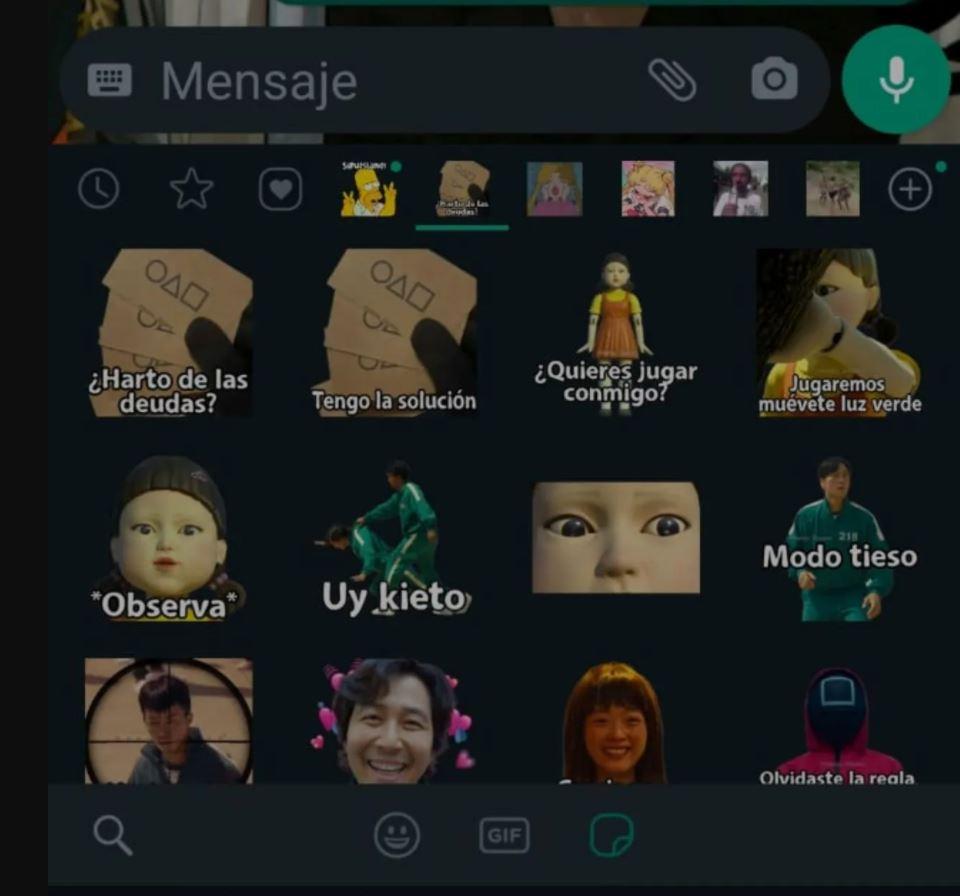960x896 pixels.
Task: Open the recent stickers clock tab
Action: 98,189
